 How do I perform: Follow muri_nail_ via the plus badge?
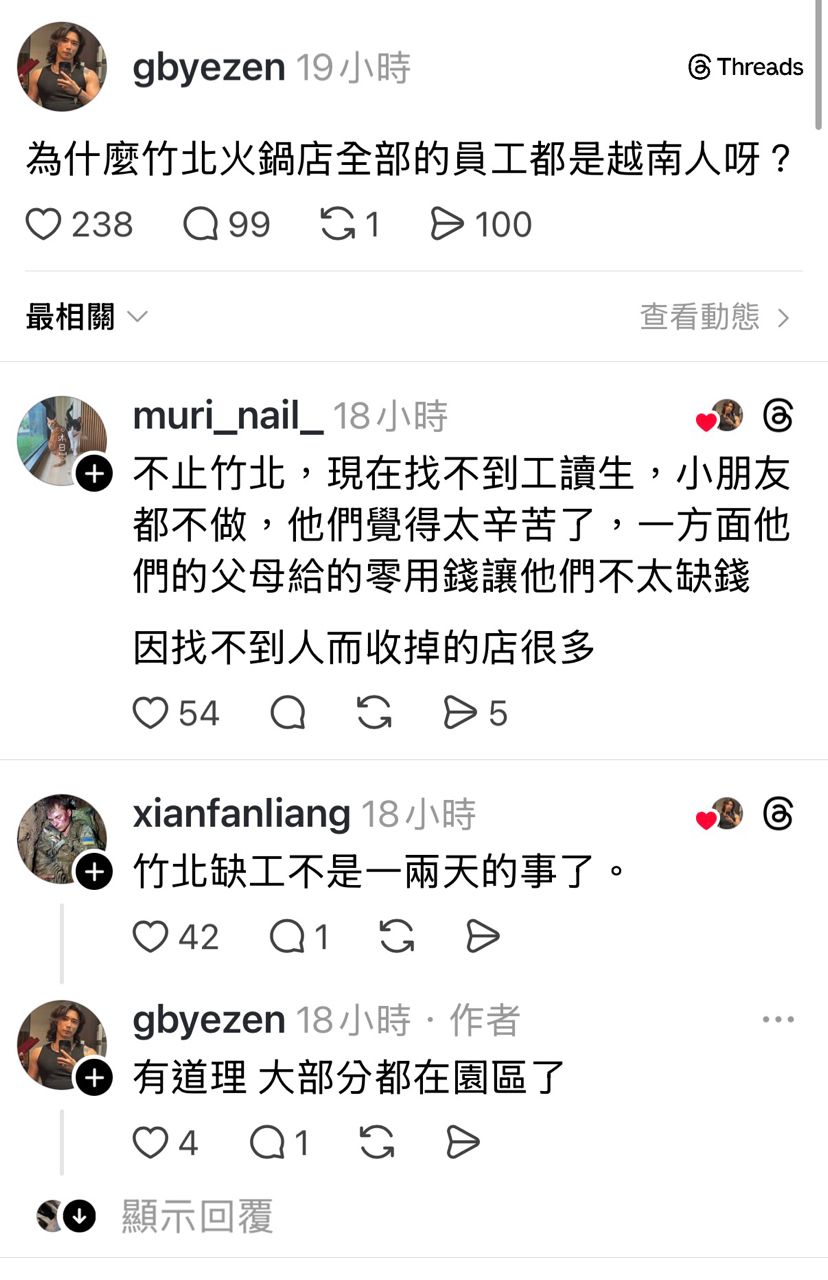(93, 473)
